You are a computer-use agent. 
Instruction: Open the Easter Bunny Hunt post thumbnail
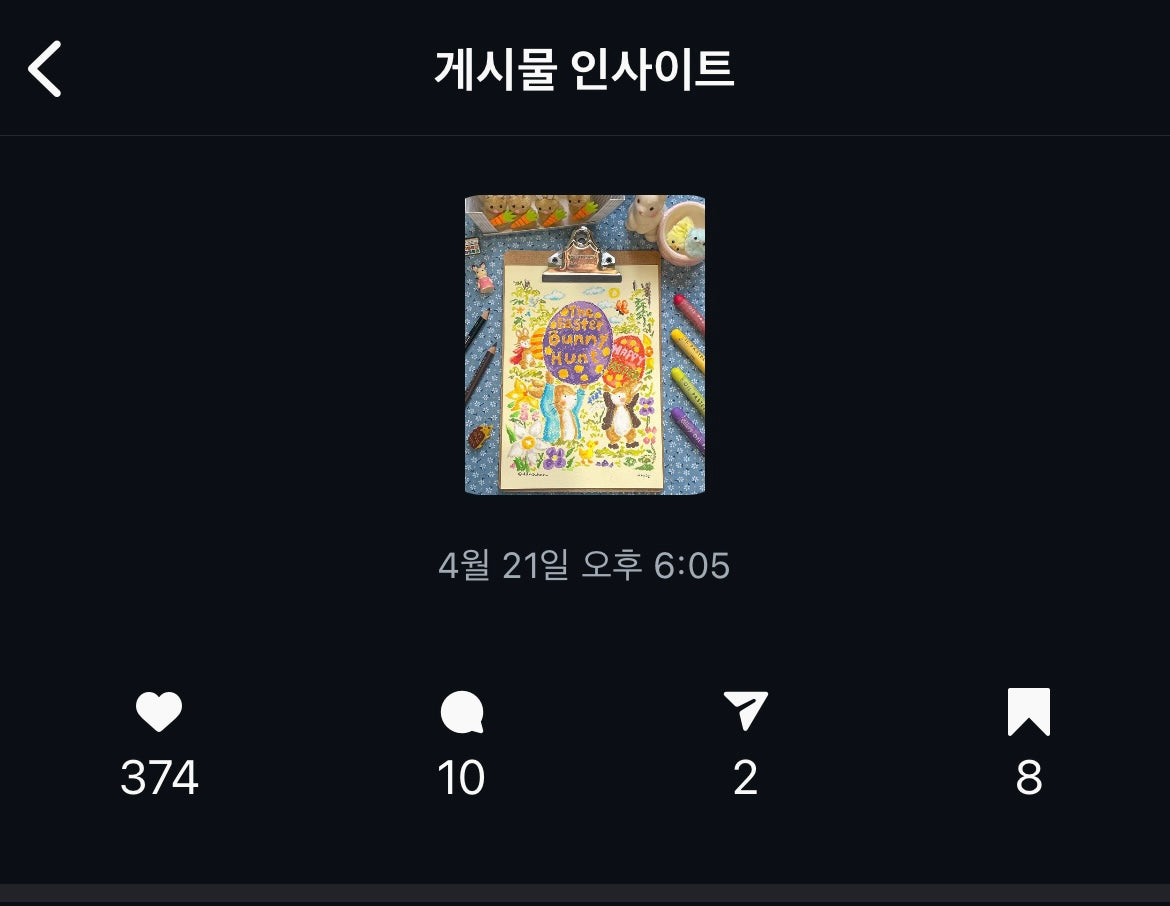pos(585,345)
